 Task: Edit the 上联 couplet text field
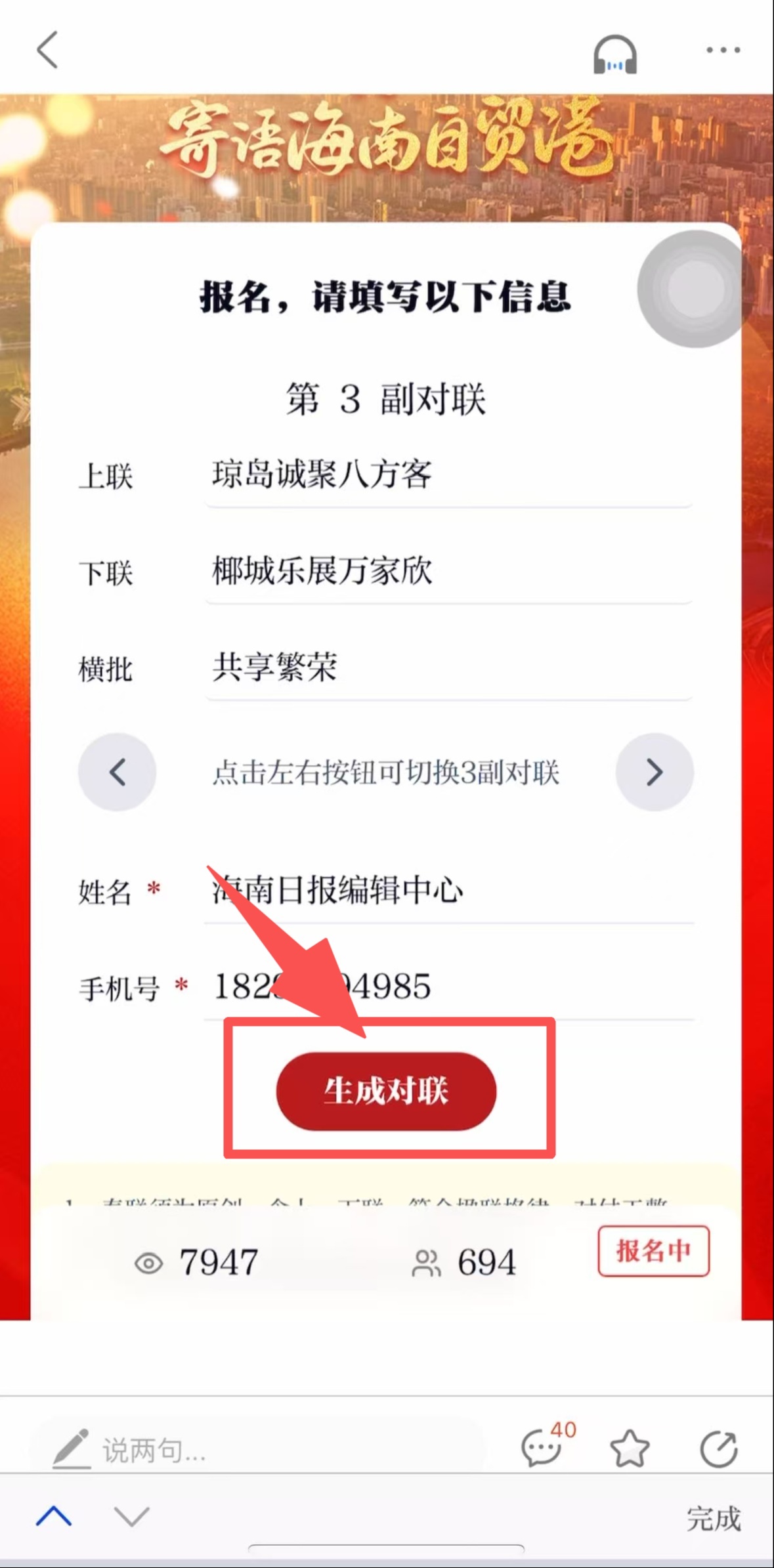click(x=448, y=475)
